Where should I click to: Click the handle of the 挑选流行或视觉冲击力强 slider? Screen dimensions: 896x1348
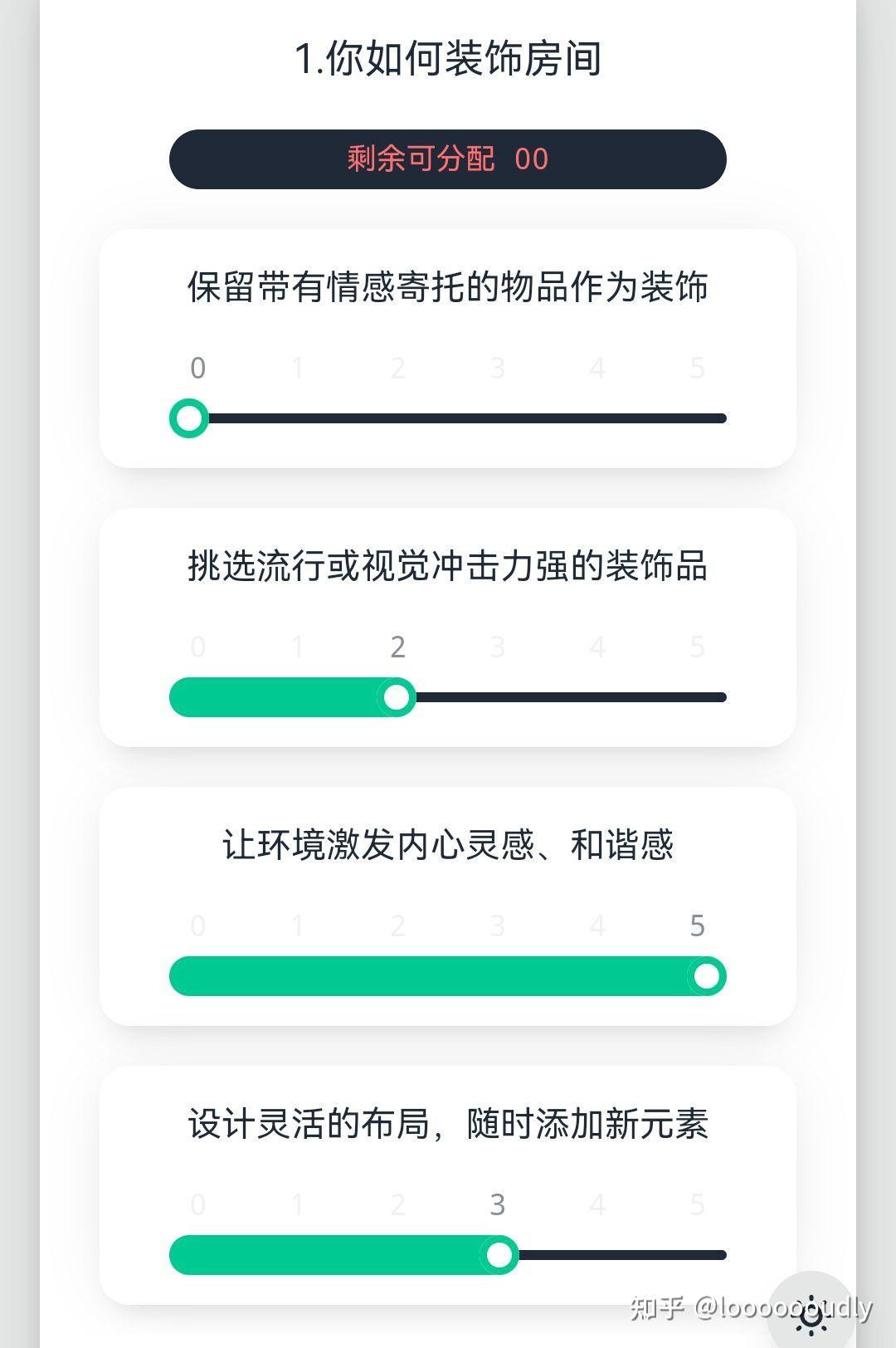coord(398,697)
